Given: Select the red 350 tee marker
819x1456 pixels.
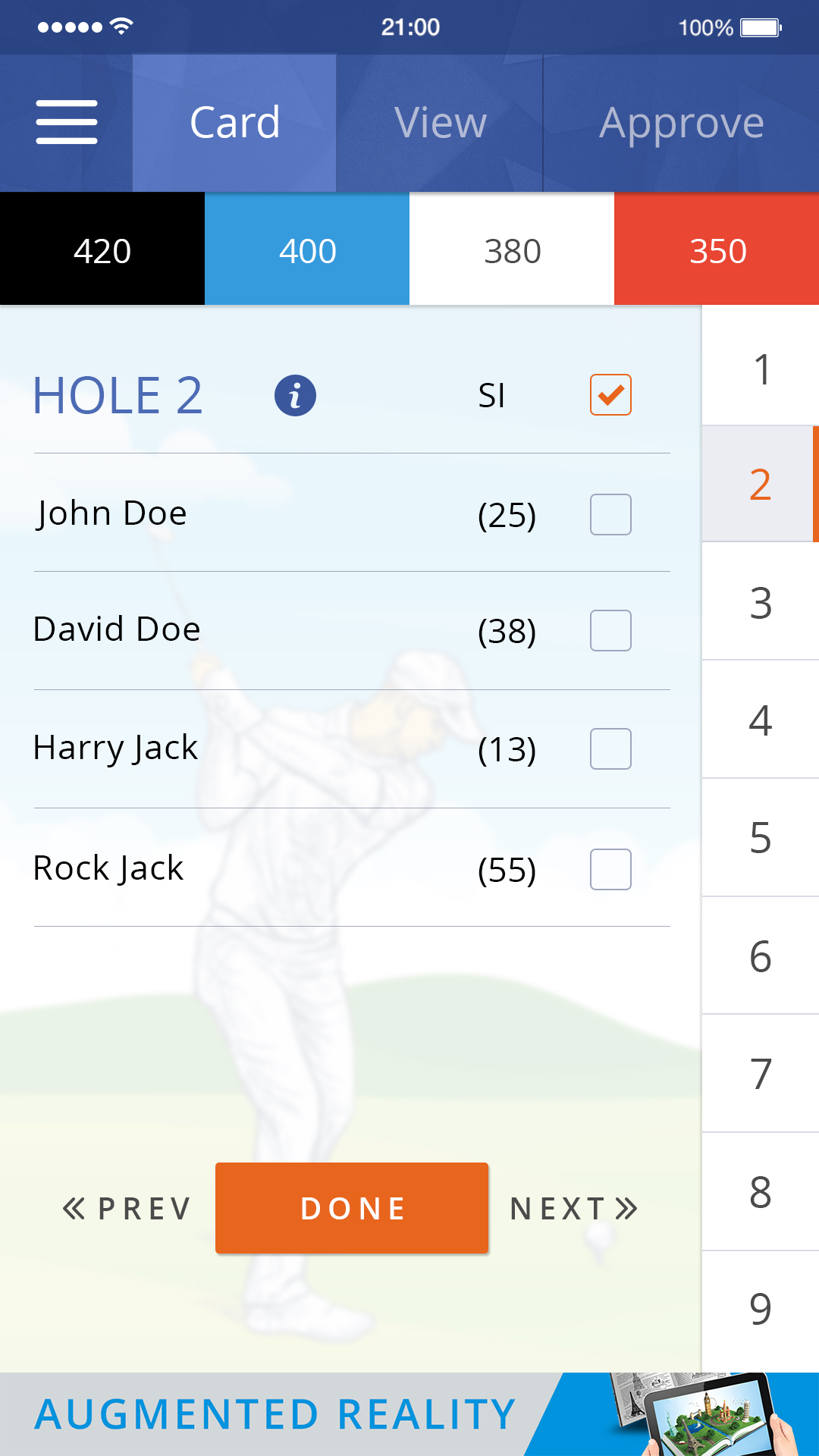Looking at the screenshot, I should (x=717, y=250).
